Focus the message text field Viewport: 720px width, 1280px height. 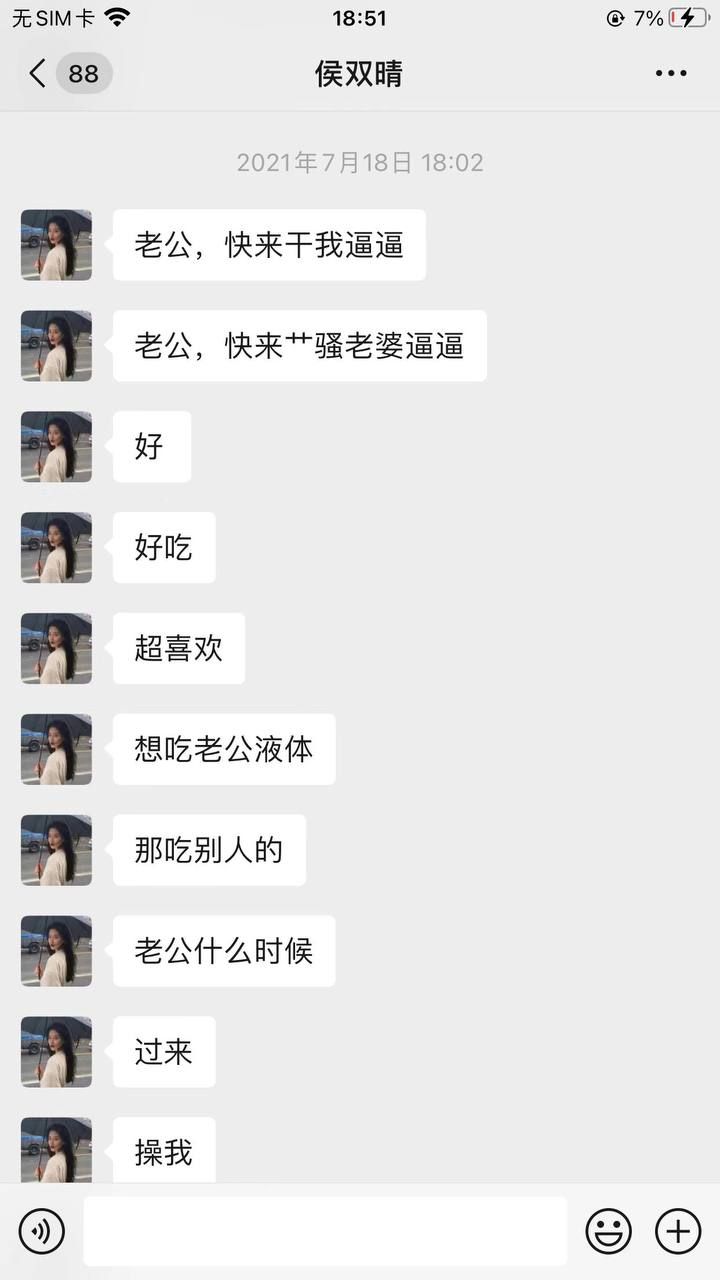[324, 1231]
